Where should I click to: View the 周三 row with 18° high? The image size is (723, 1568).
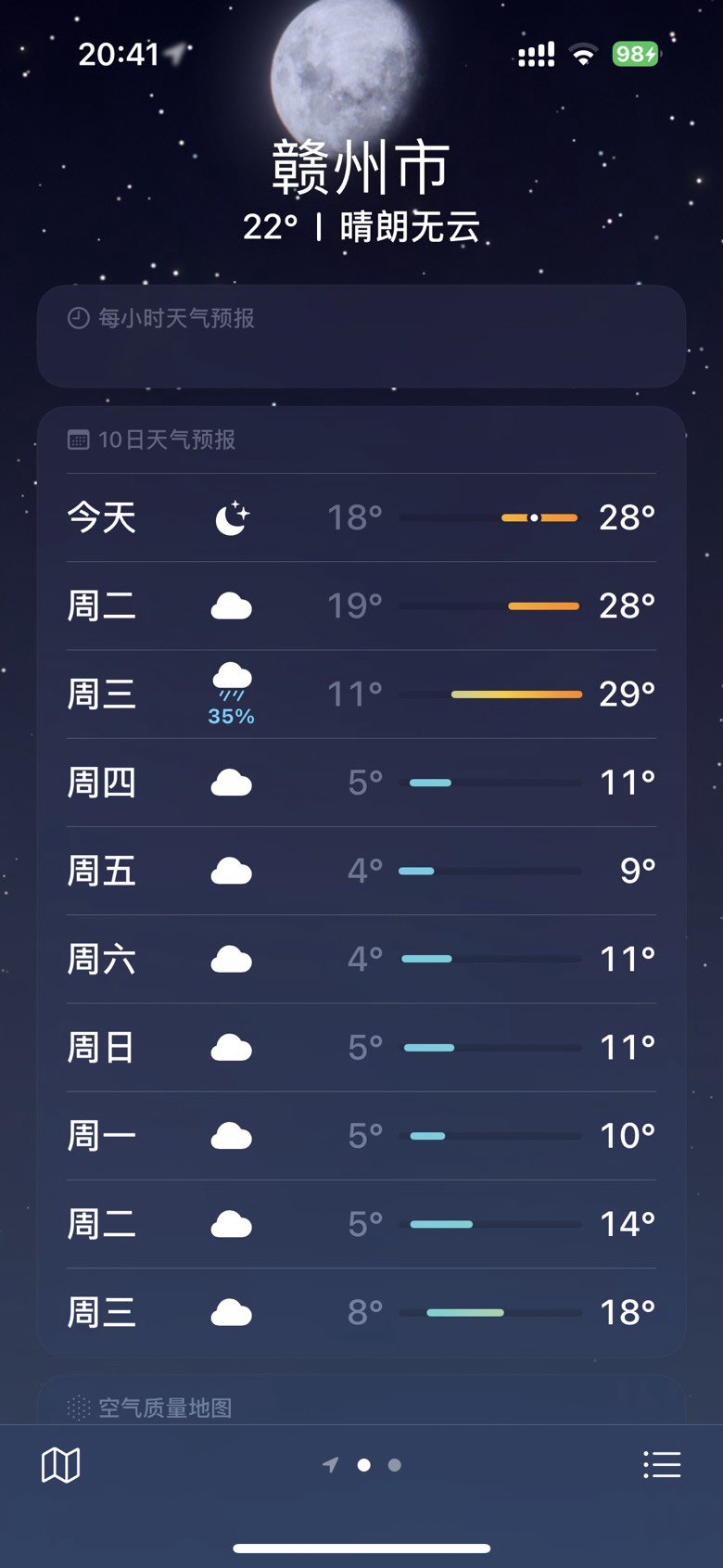[x=361, y=1312]
